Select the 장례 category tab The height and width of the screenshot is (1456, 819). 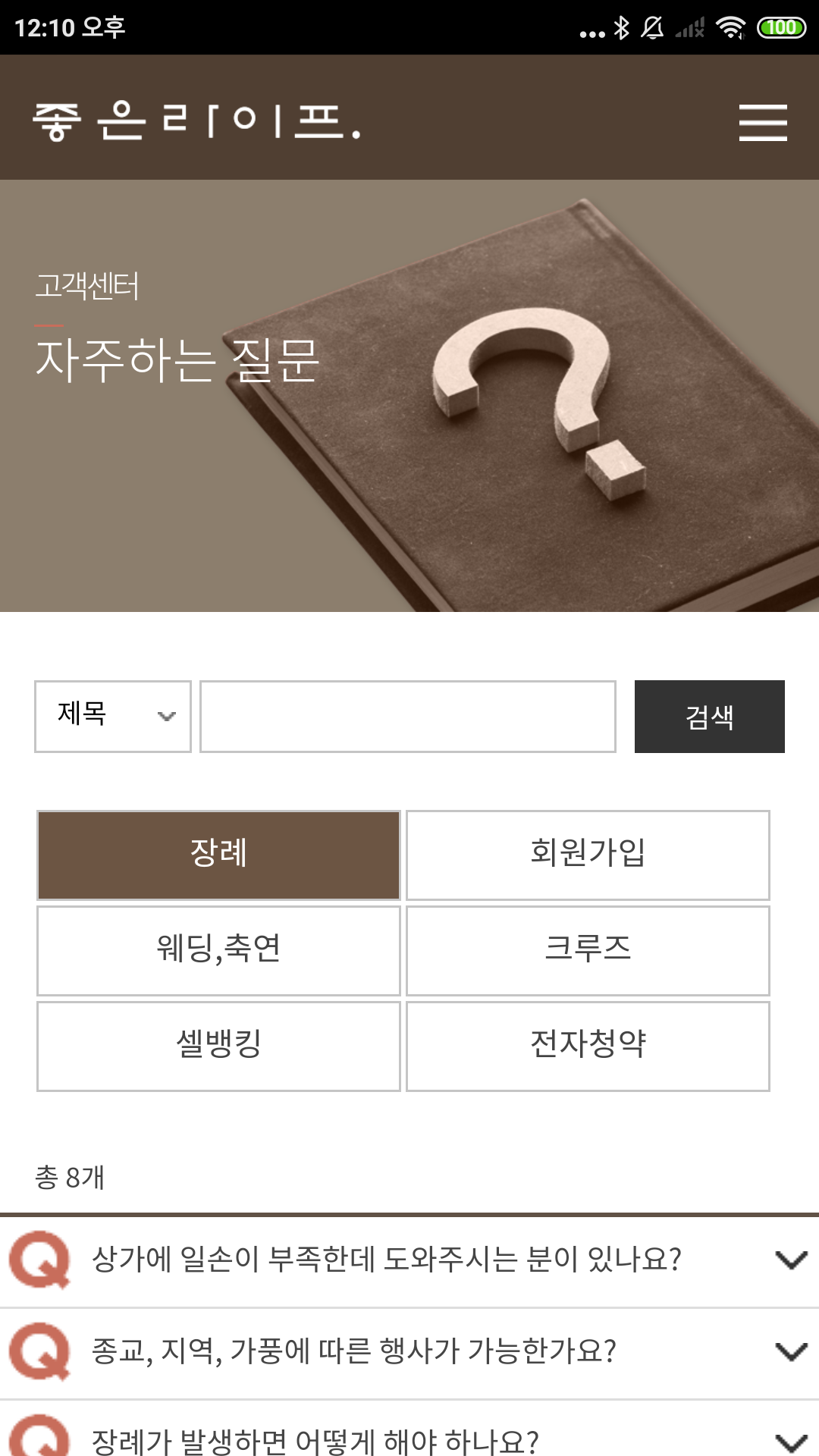[218, 855]
